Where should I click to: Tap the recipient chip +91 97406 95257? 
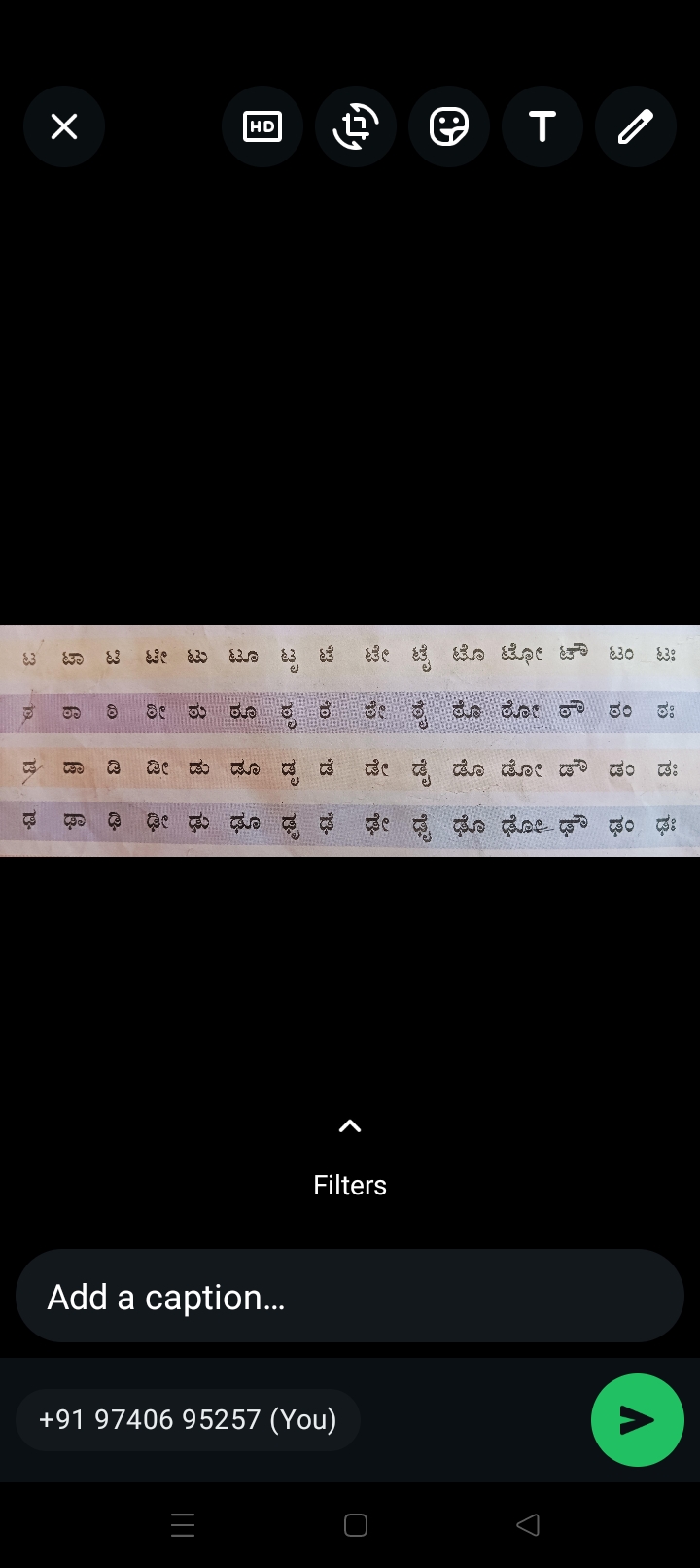pos(188,1420)
